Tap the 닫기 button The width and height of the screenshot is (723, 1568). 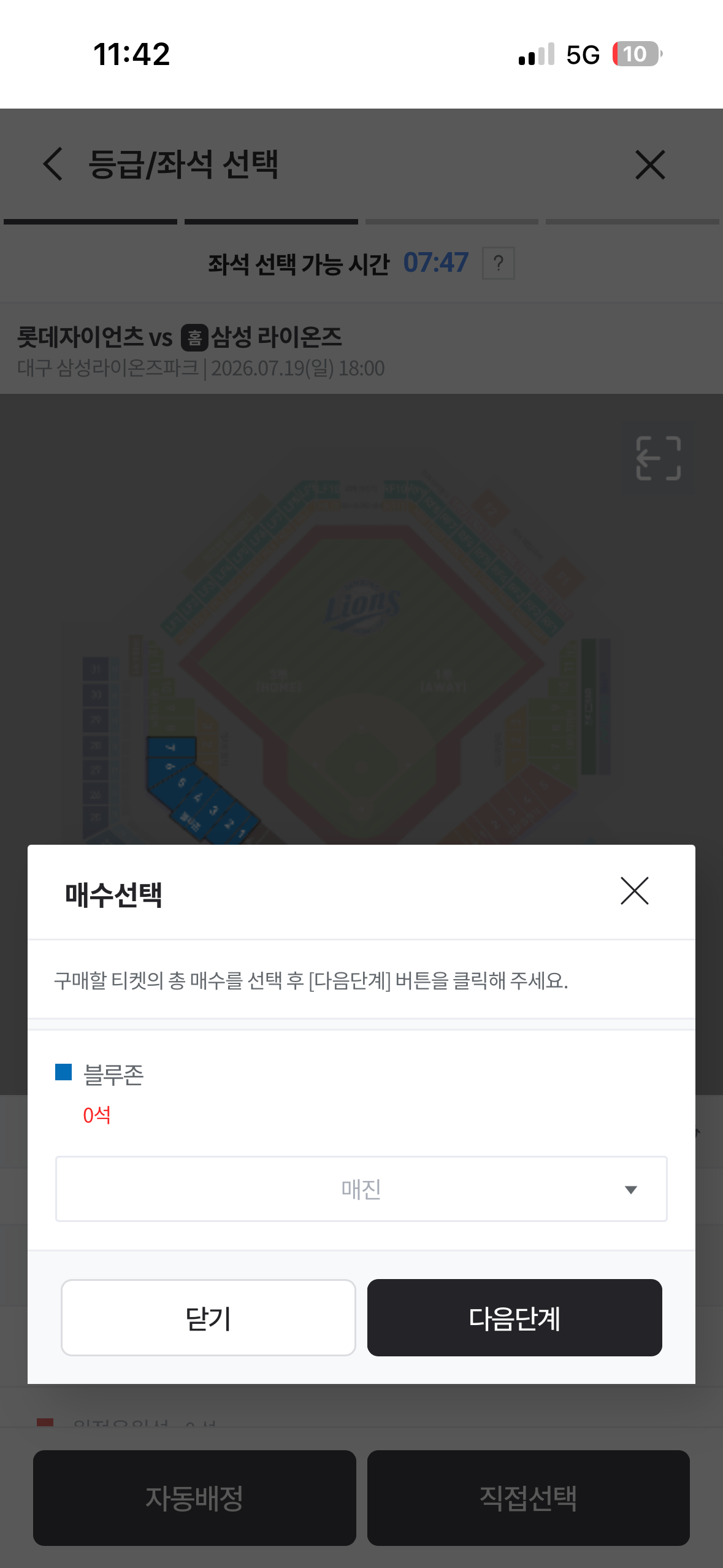(208, 1317)
